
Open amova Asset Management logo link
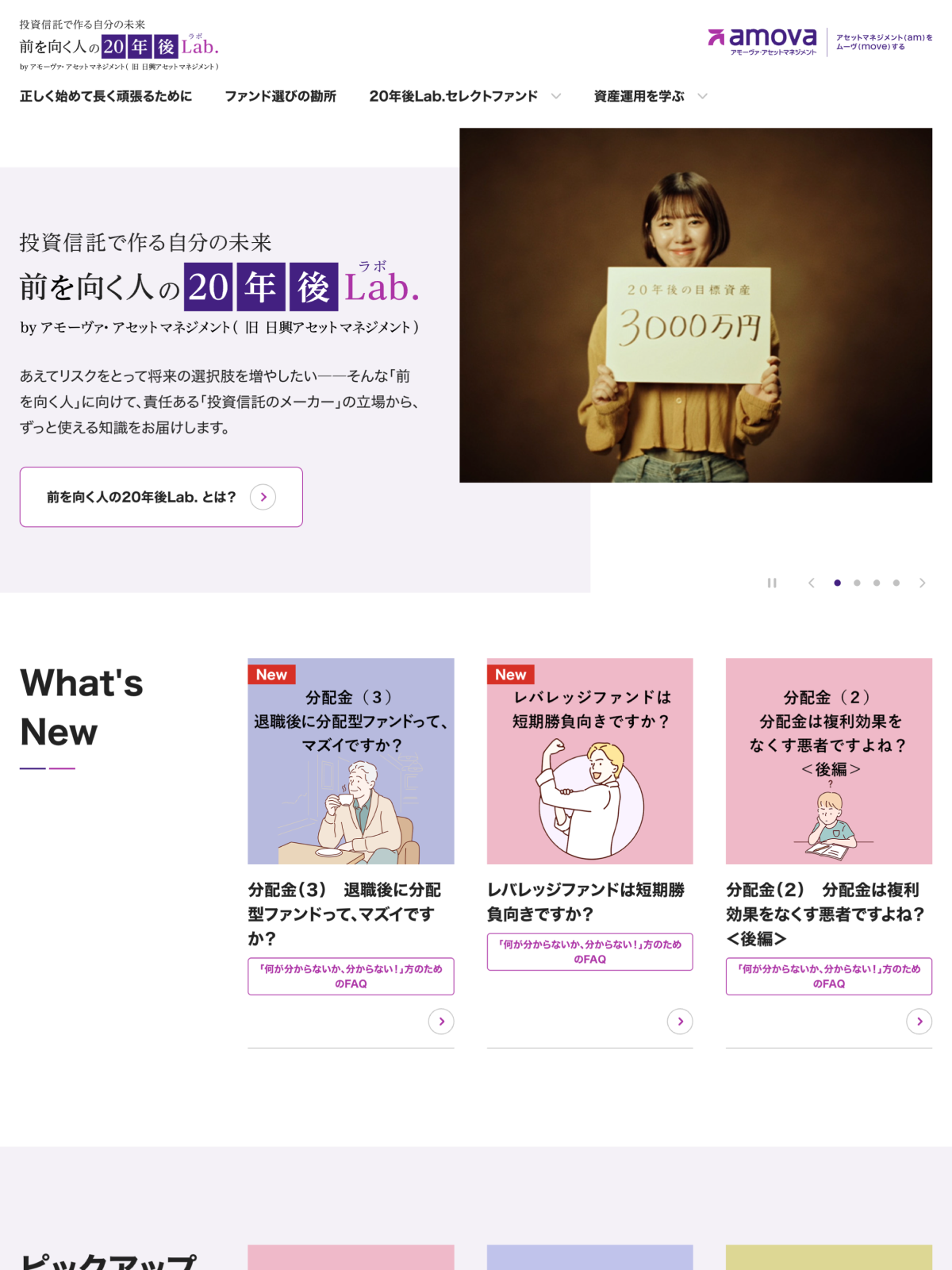pyautogui.click(x=762, y=41)
